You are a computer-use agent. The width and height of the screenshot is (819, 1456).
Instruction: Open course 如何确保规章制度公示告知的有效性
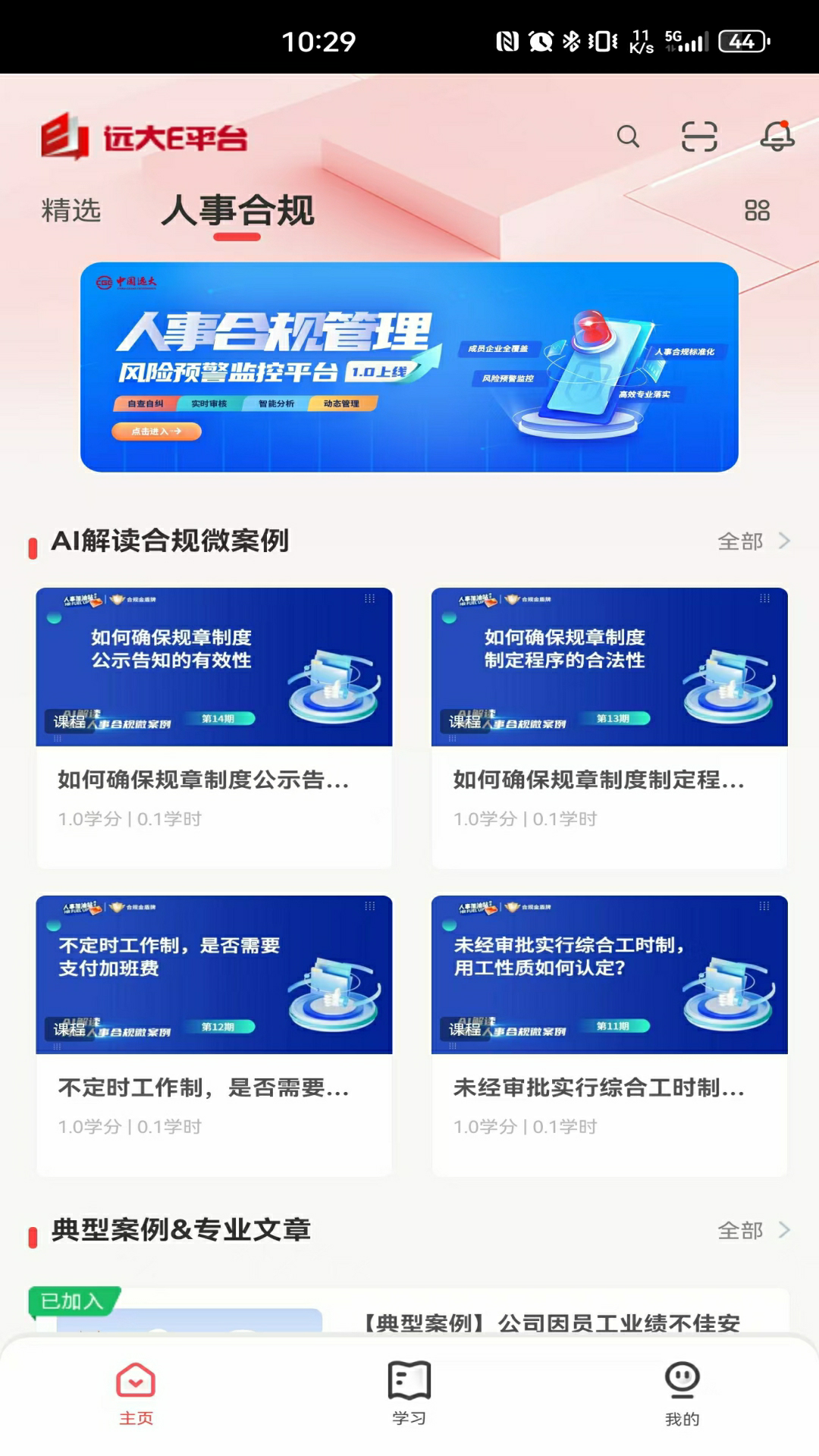click(x=214, y=726)
